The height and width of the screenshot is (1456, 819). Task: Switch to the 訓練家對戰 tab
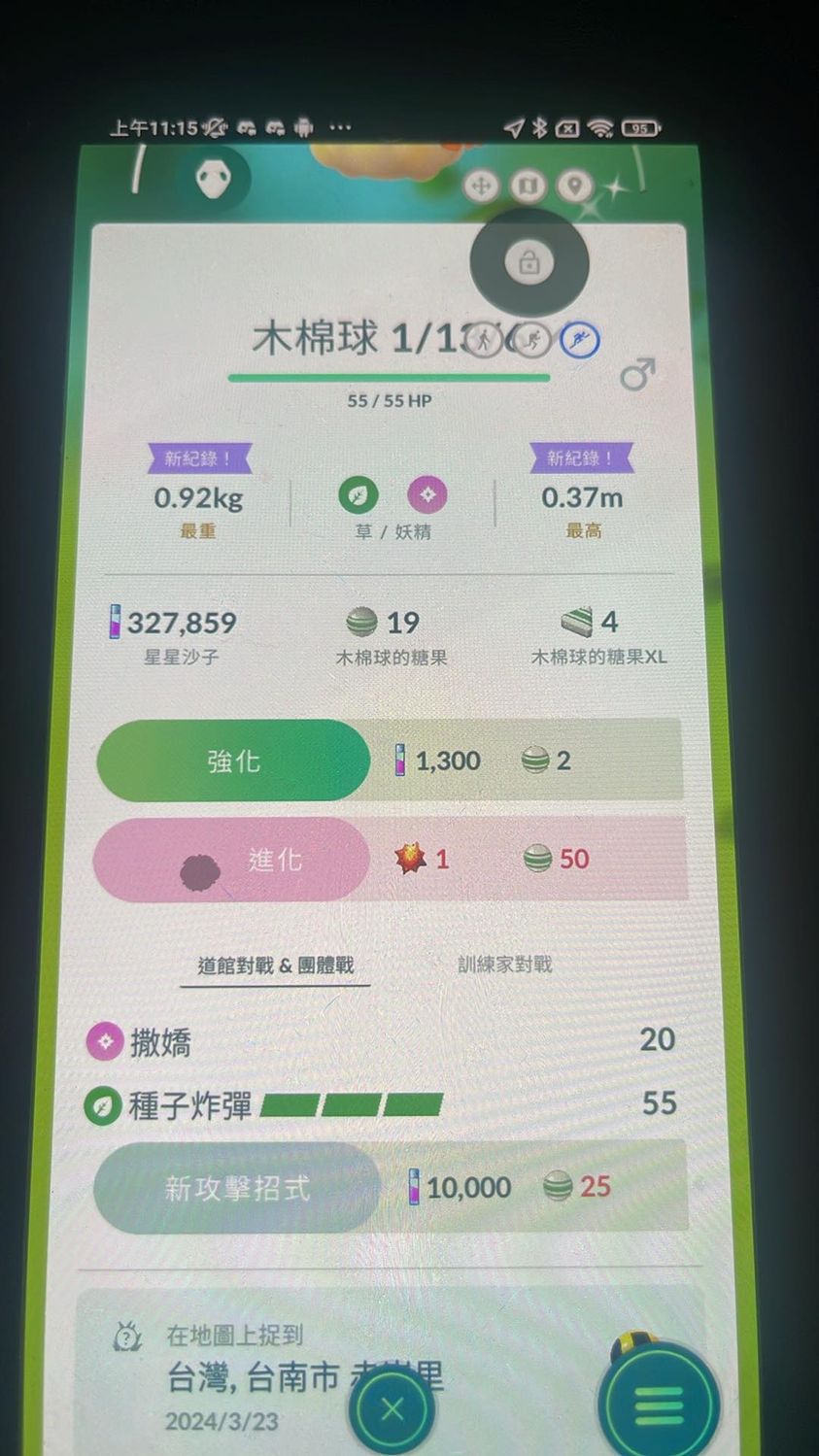pos(504,965)
